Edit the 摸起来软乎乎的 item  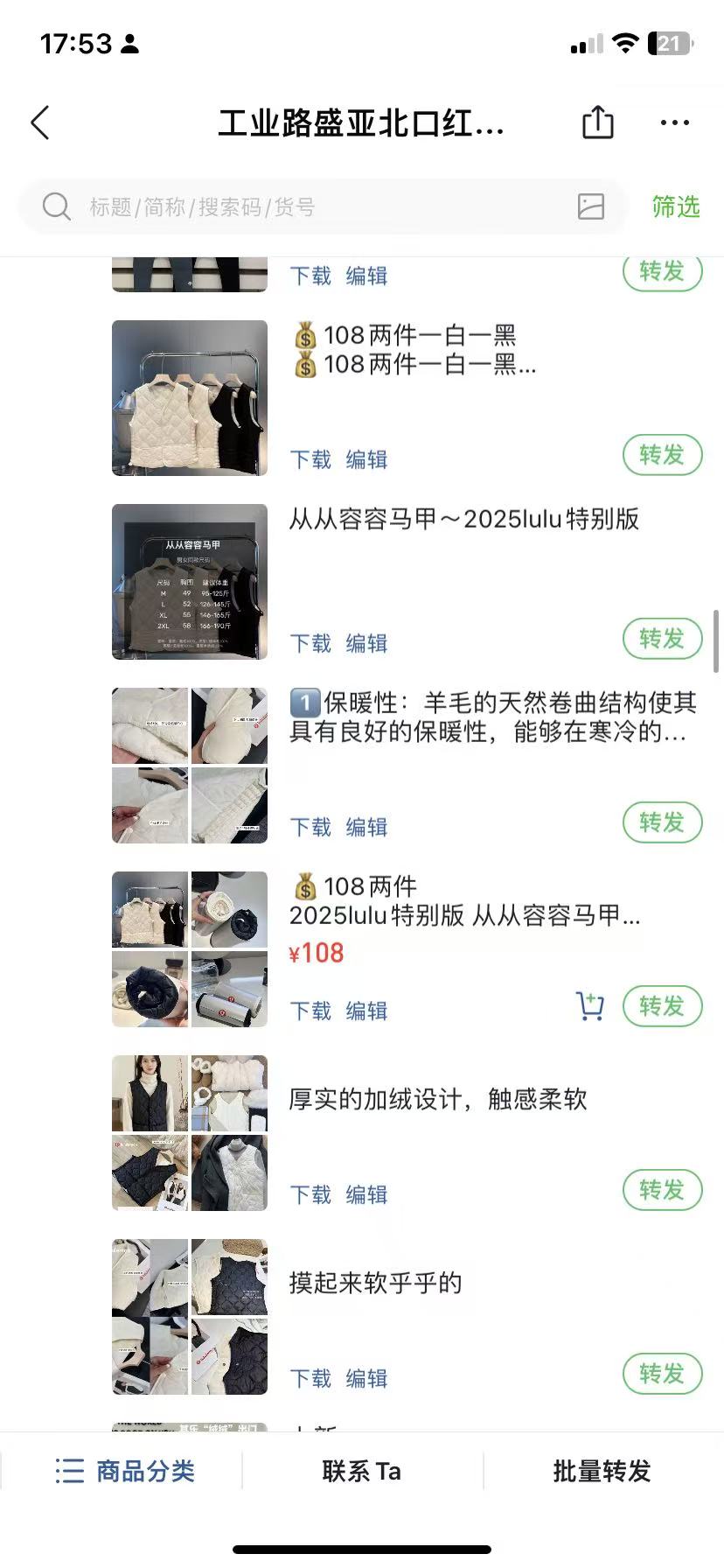click(x=366, y=1378)
